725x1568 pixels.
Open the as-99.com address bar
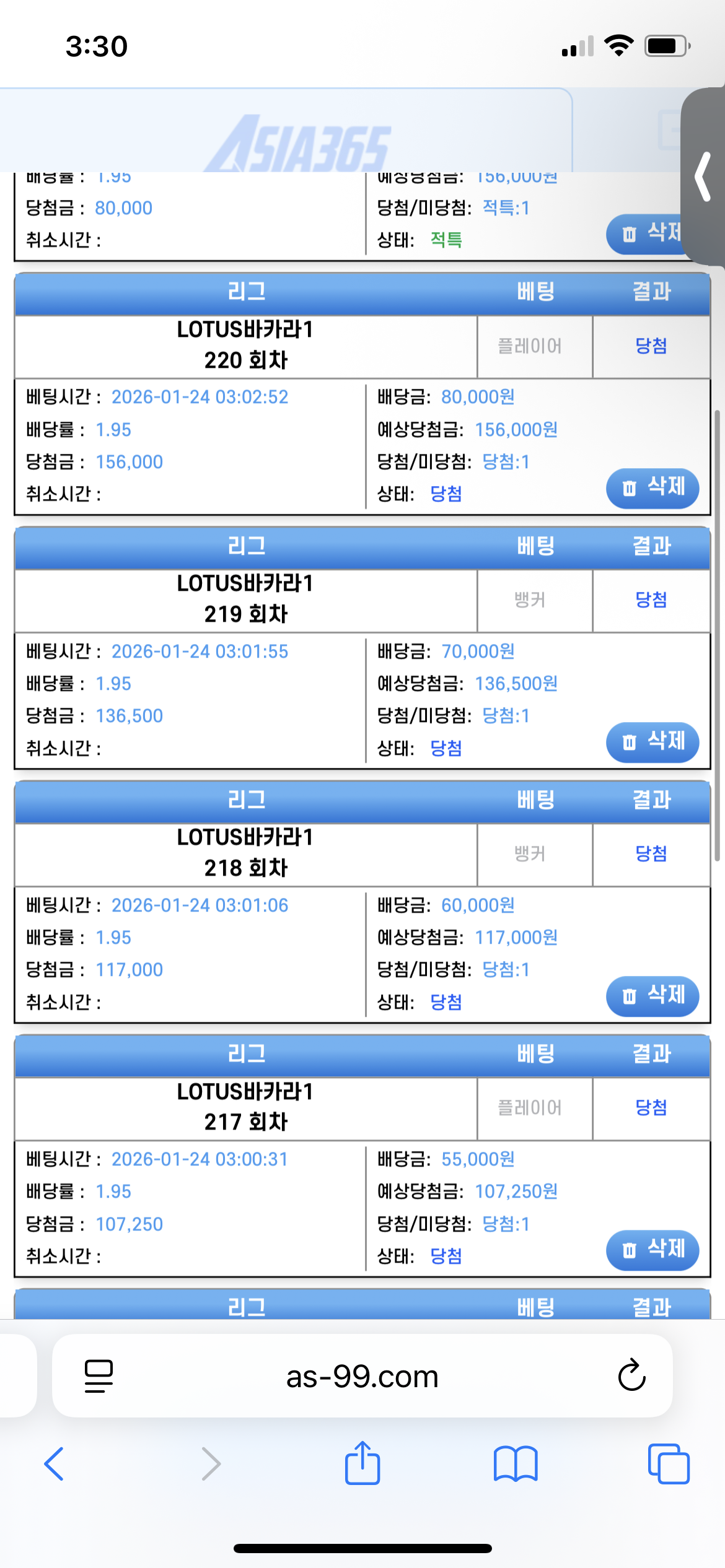tap(362, 1377)
